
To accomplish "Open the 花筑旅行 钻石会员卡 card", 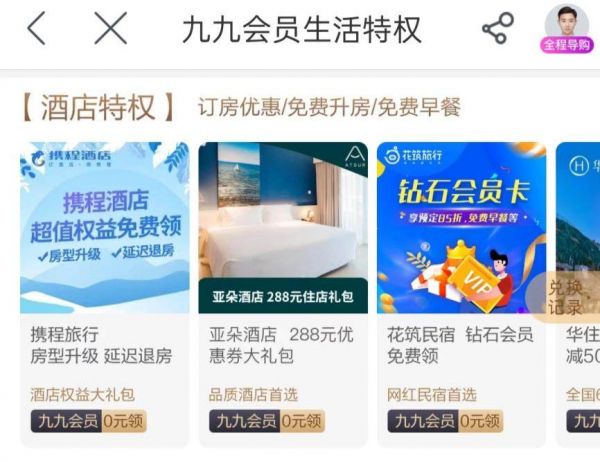I will pos(461,227).
